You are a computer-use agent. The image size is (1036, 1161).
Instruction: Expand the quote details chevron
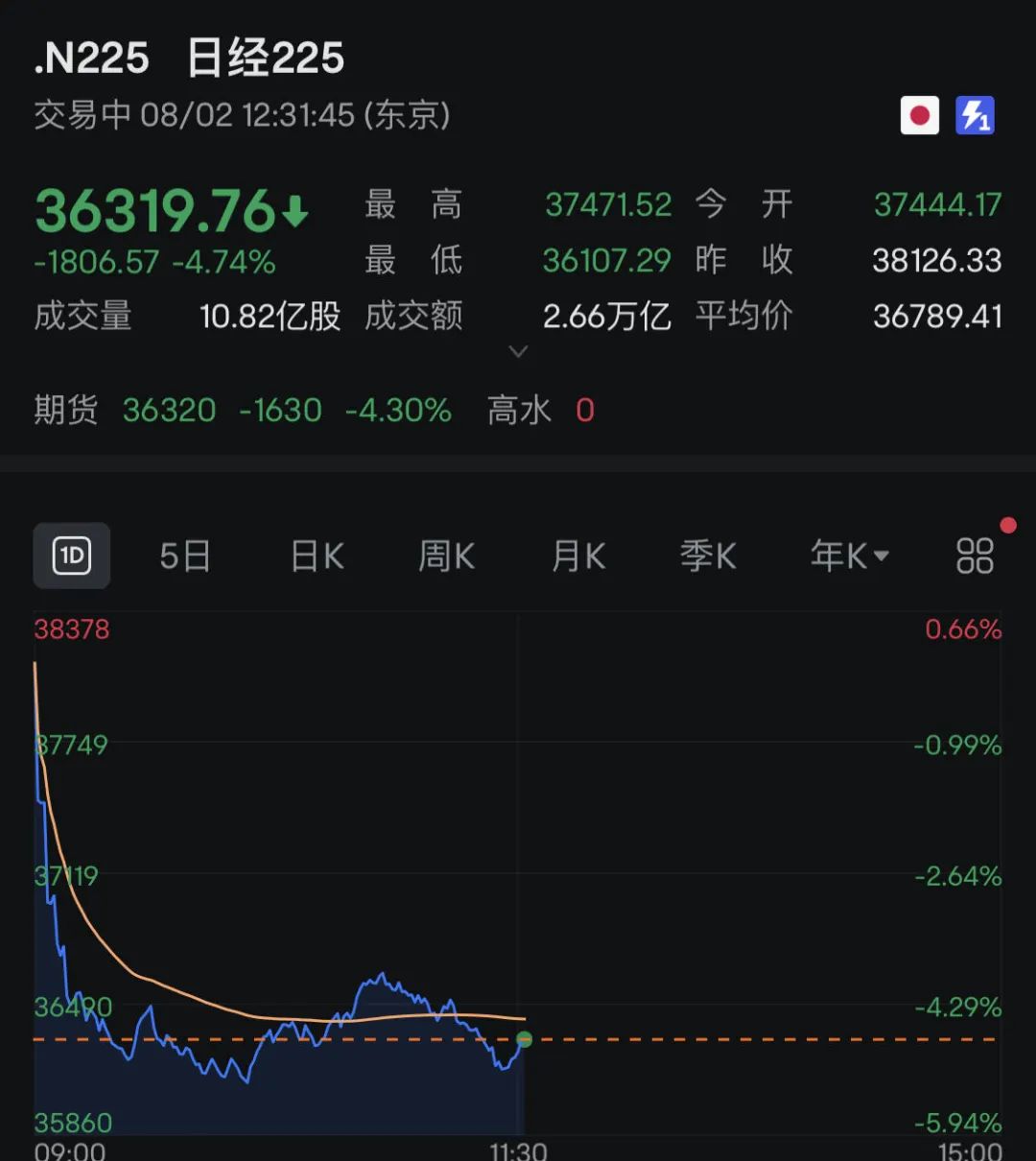click(x=518, y=352)
